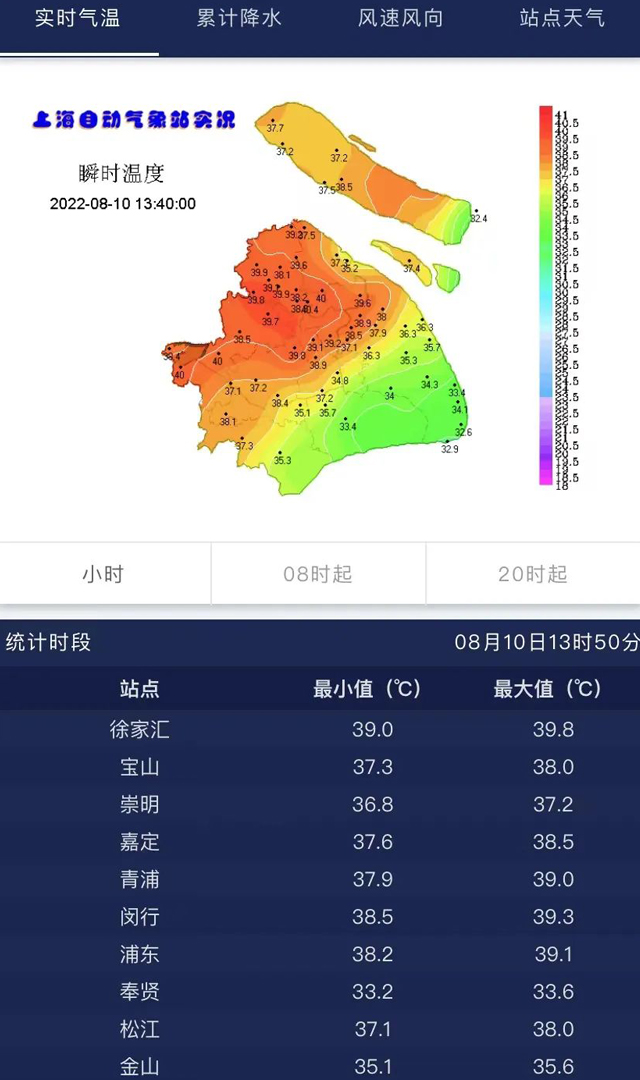Open the 风速风向 tab
Image resolution: width=640 pixels, height=1080 pixels.
tap(400, 19)
